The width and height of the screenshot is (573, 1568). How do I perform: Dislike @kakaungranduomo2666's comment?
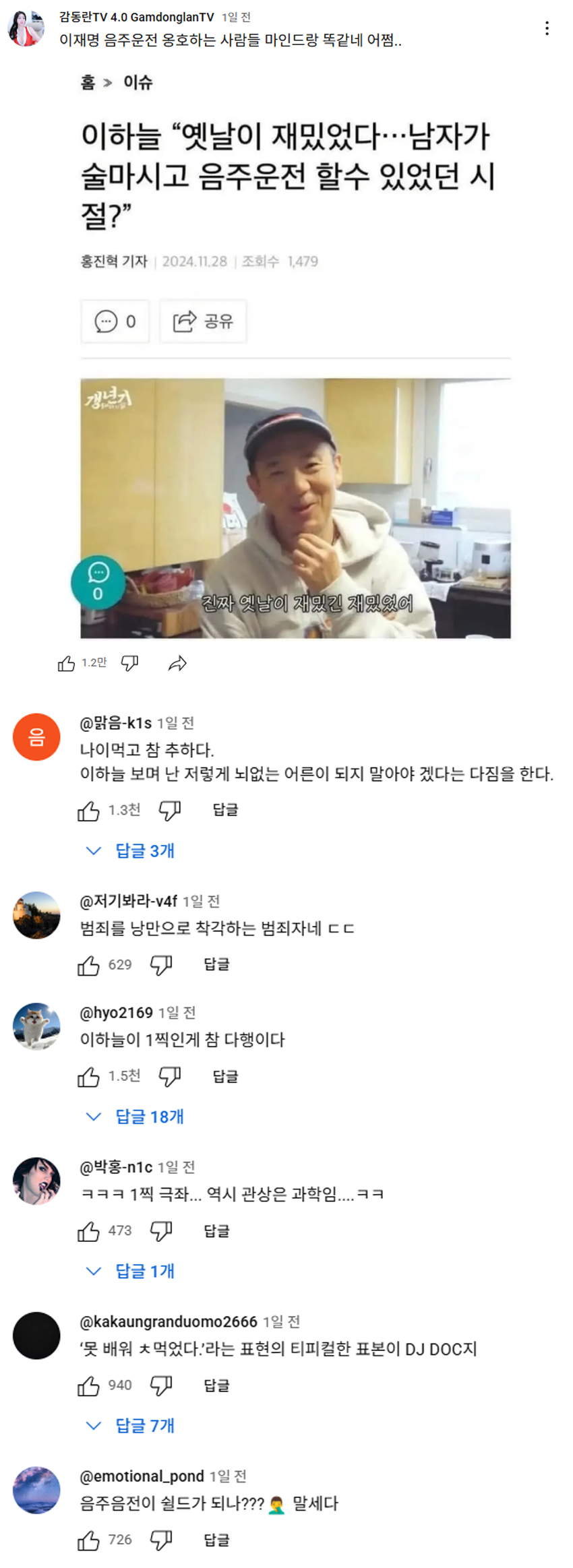pyautogui.click(x=161, y=1385)
